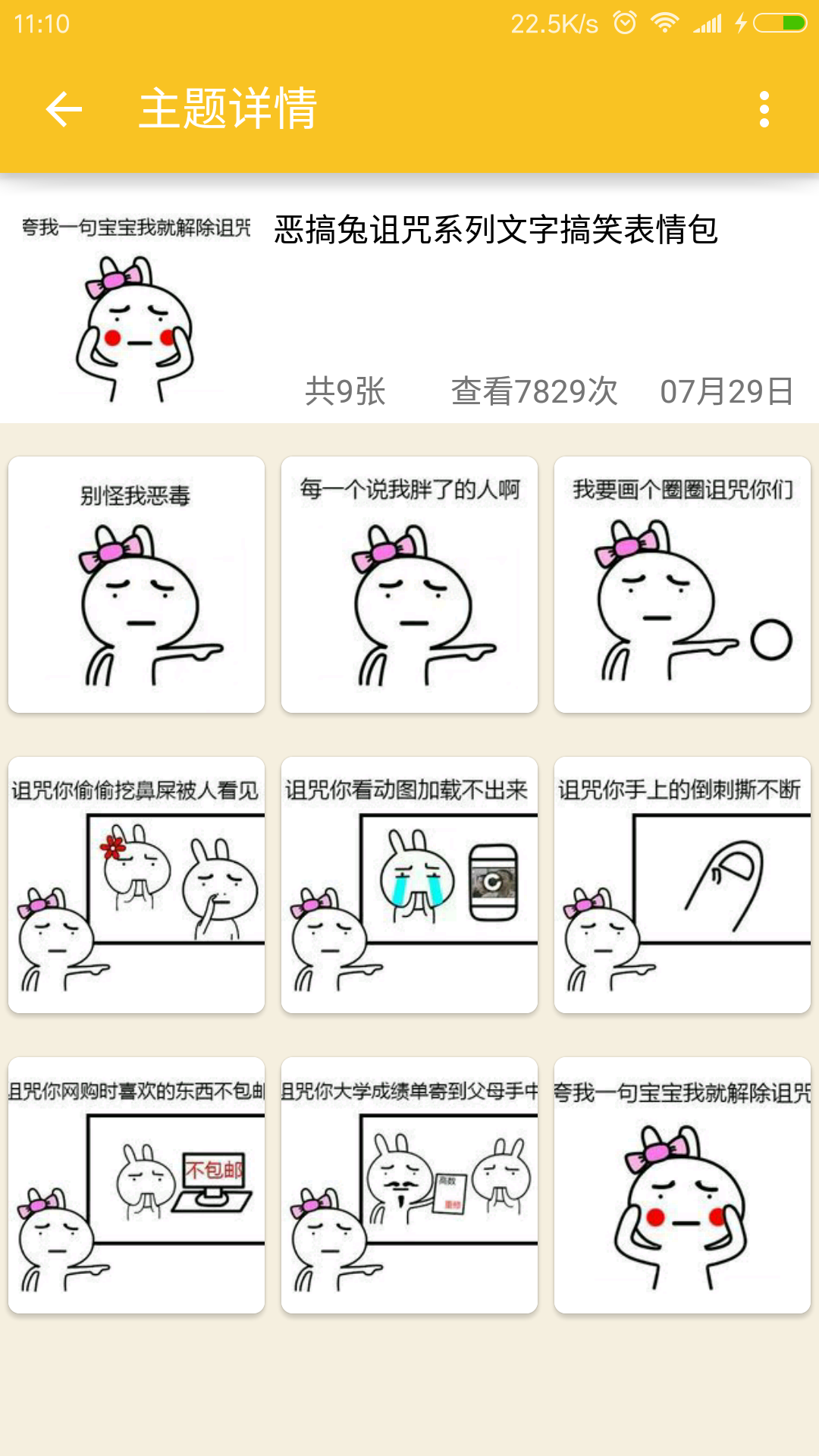Open the 我要画个圈圈诅咒你们 sticker

point(682,585)
